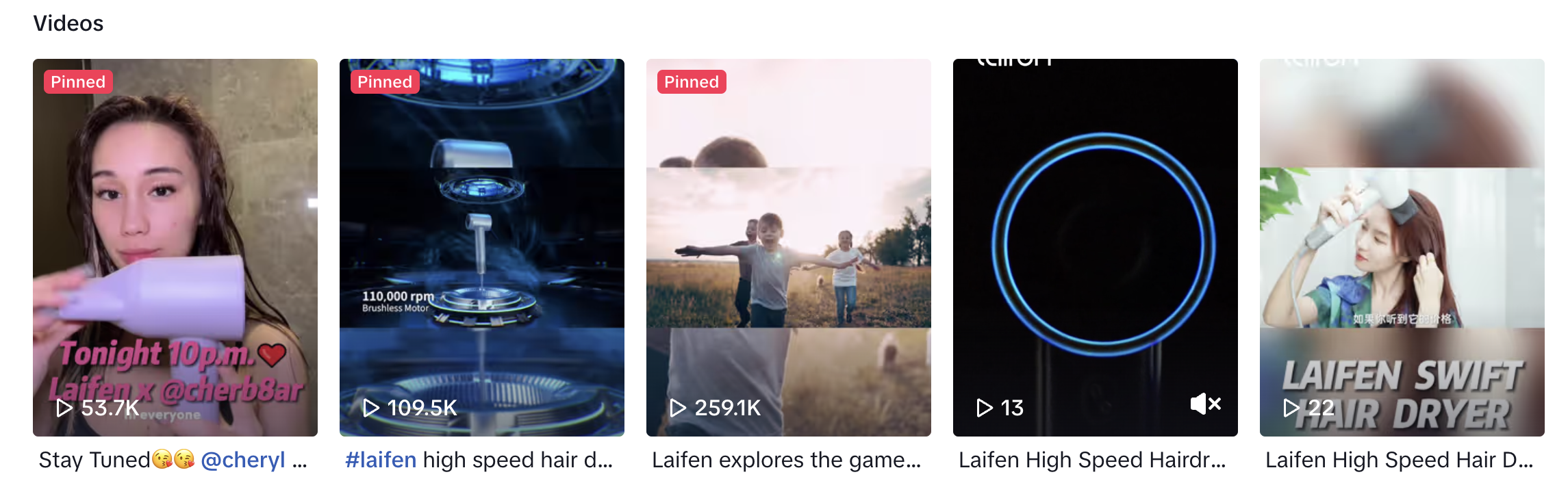Open the pinned video with 259.1K views
The image size is (1568, 494).
coord(788,246)
